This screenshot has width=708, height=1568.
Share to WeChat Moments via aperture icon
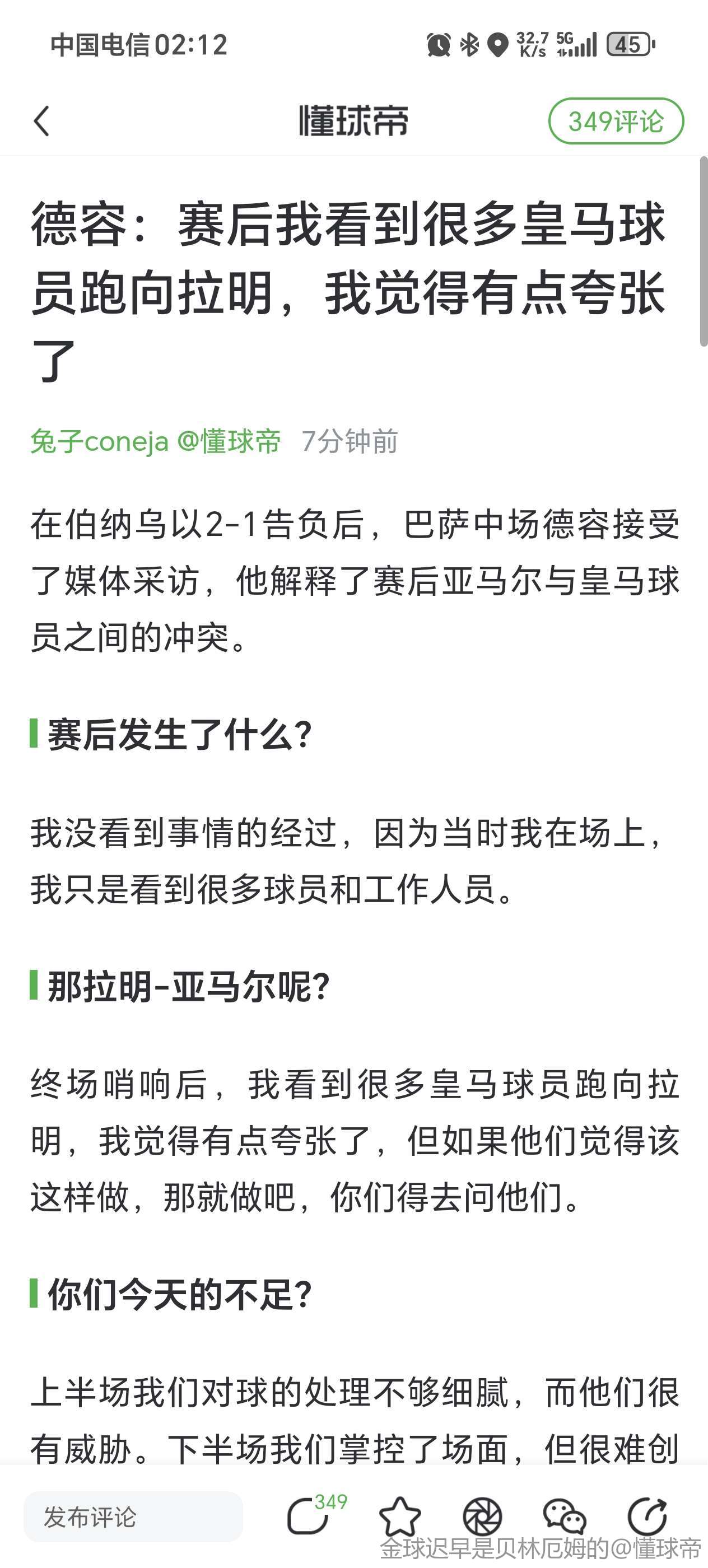482,1516
